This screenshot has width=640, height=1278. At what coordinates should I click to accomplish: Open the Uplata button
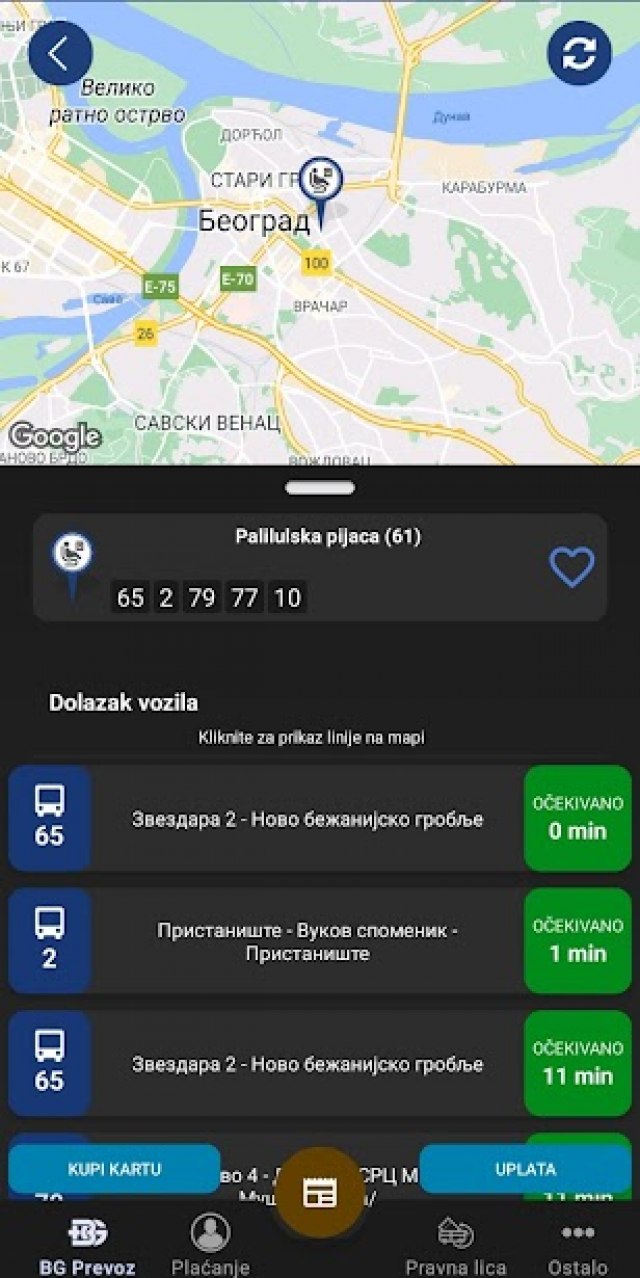pyautogui.click(x=525, y=1169)
